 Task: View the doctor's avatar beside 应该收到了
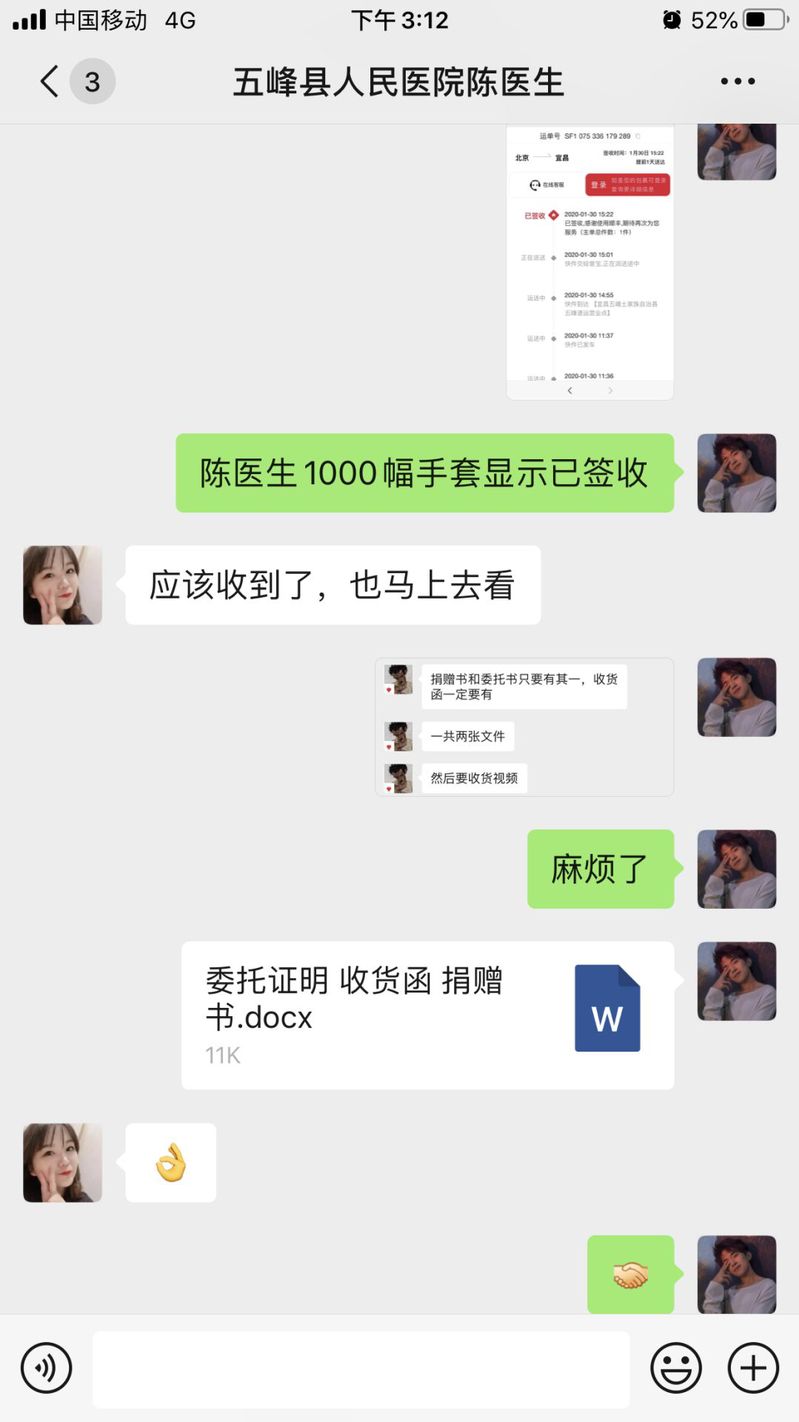(x=62, y=585)
